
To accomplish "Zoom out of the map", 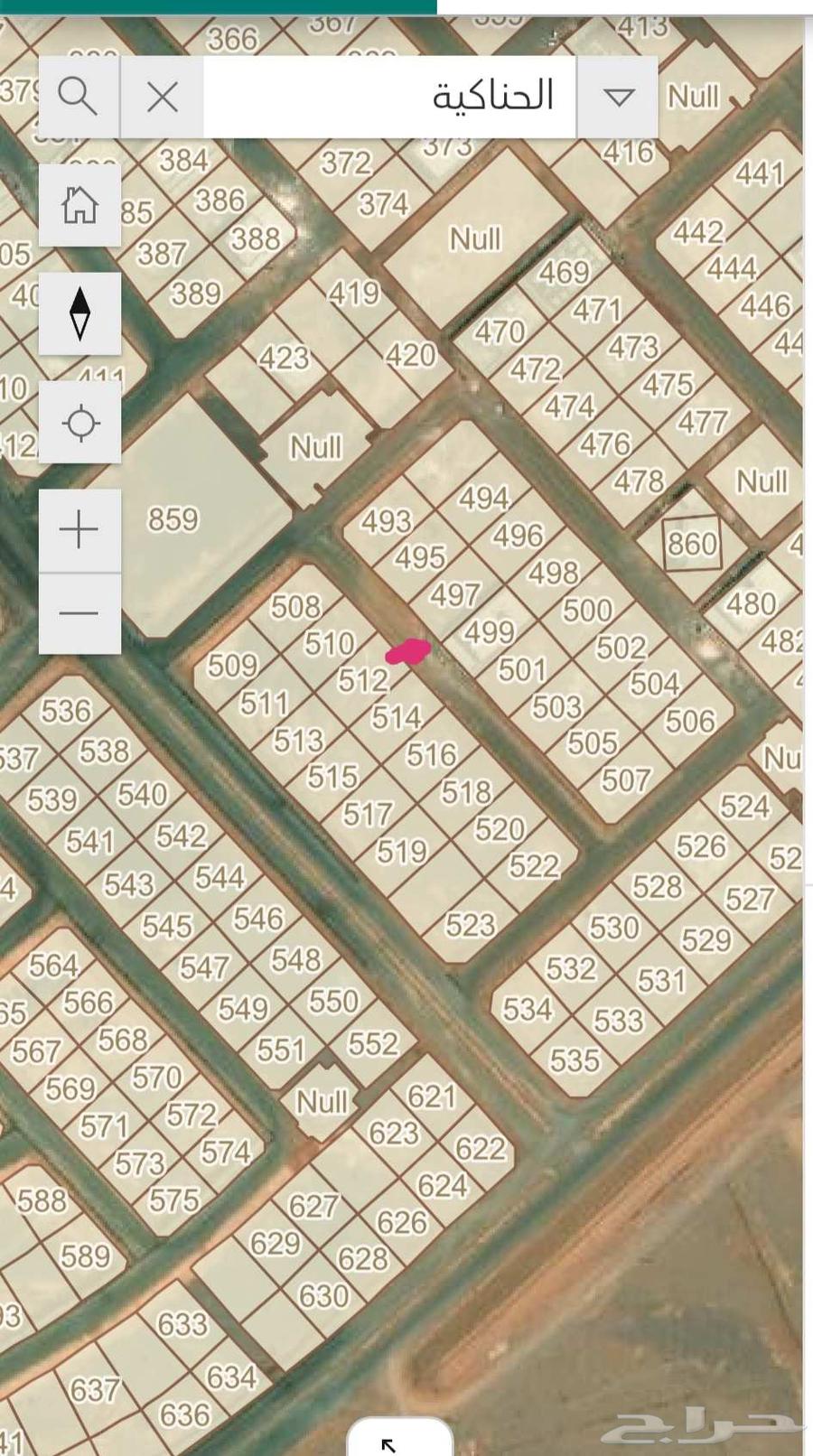I will (79, 613).
